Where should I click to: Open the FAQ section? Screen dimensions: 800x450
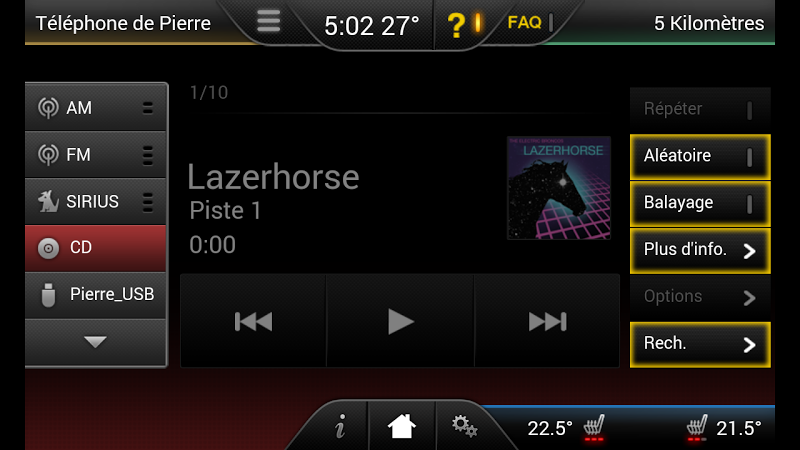pos(528,22)
